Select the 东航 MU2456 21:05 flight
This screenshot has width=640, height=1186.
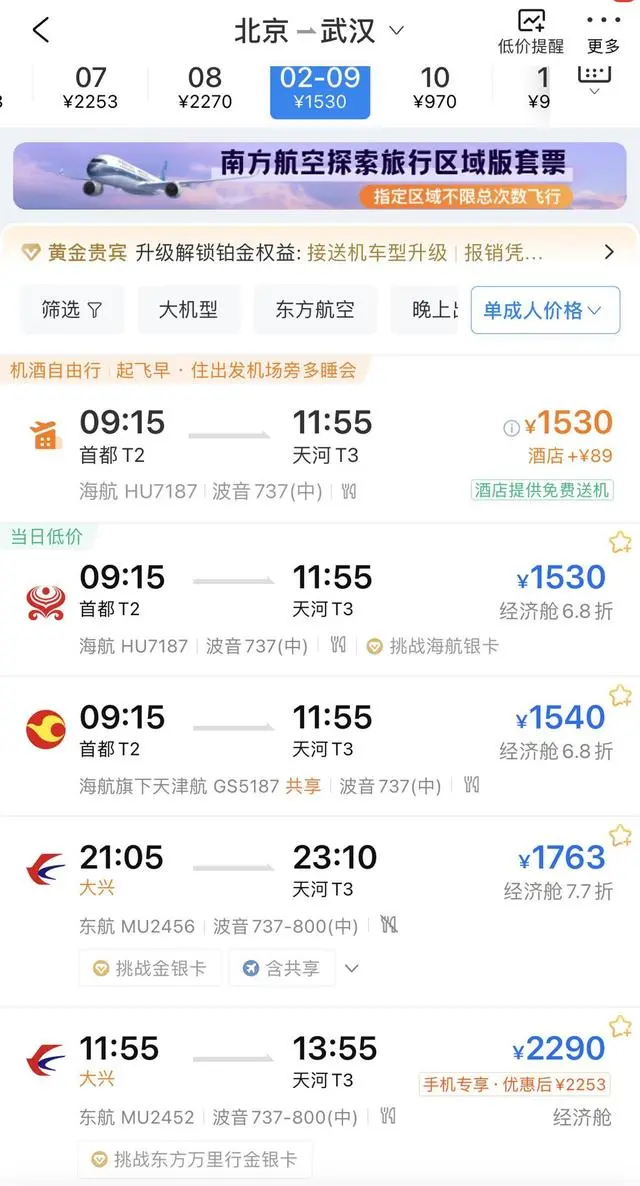(x=319, y=878)
